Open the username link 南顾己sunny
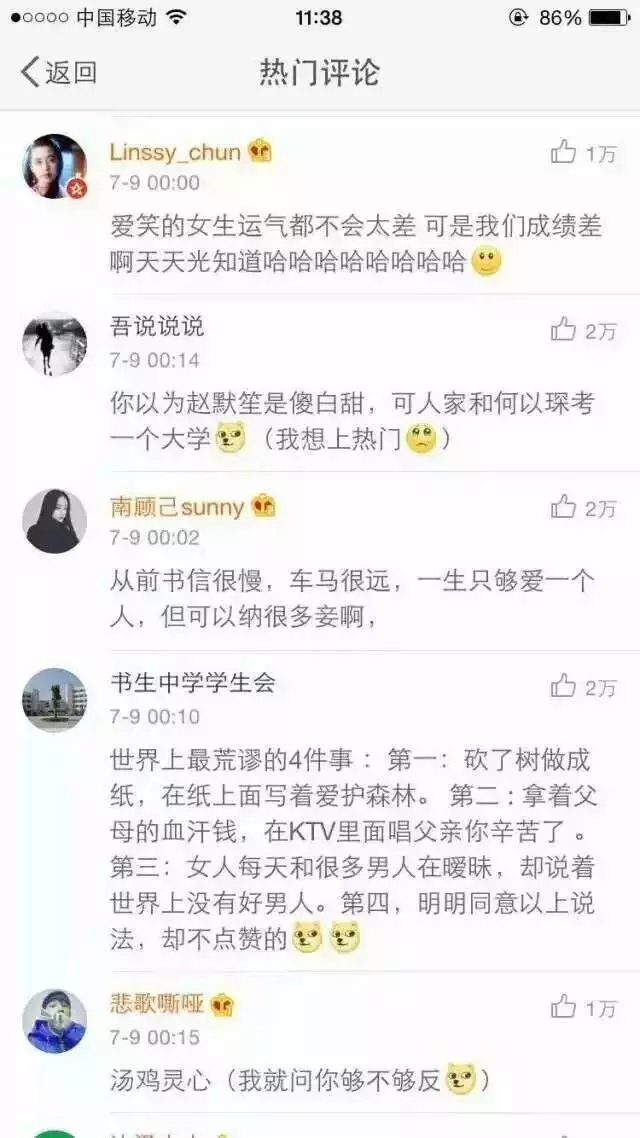Image resolution: width=640 pixels, height=1138 pixels. tap(177, 507)
